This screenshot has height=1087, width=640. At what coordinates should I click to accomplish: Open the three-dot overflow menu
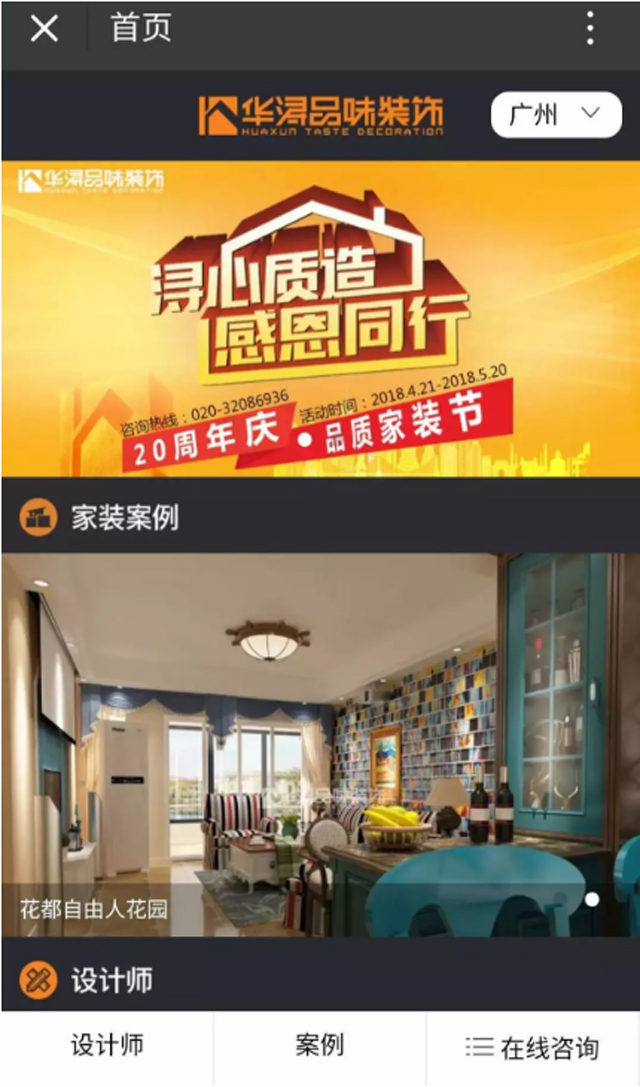[x=590, y=29]
